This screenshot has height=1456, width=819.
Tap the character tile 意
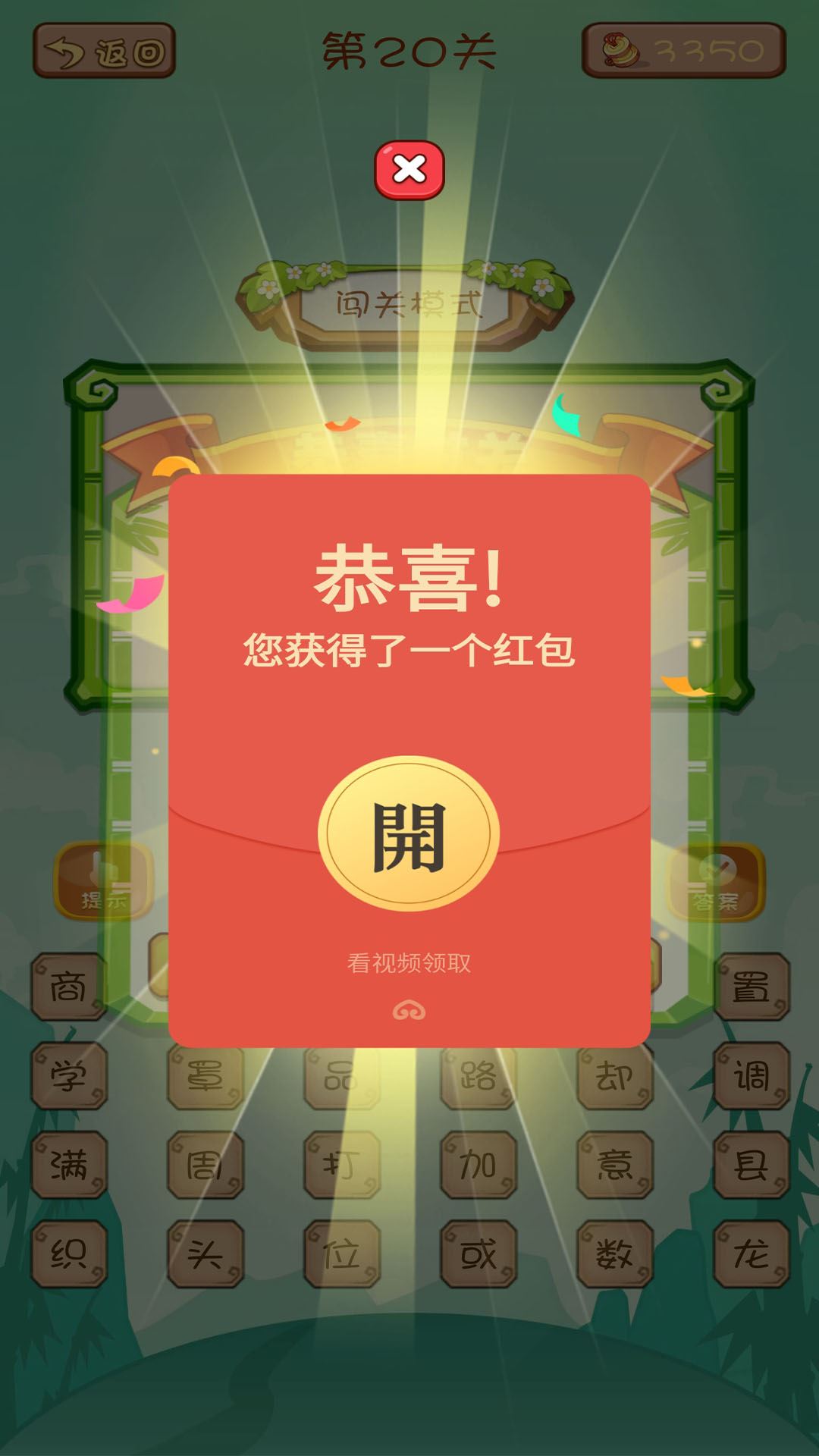[614, 1164]
